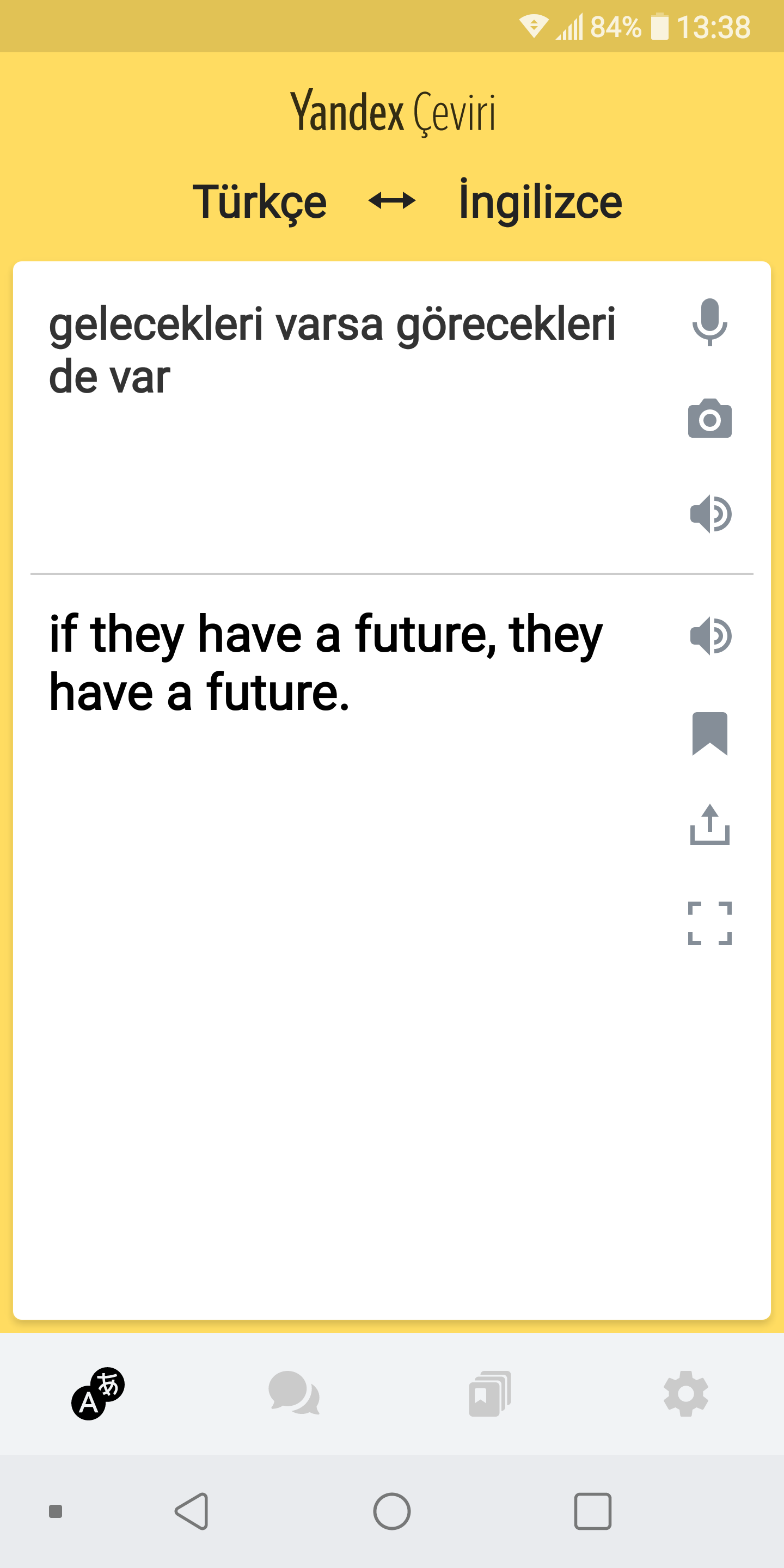This screenshot has height=1568, width=784.
Task: Show the translation in fullscreen
Action: (x=710, y=923)
